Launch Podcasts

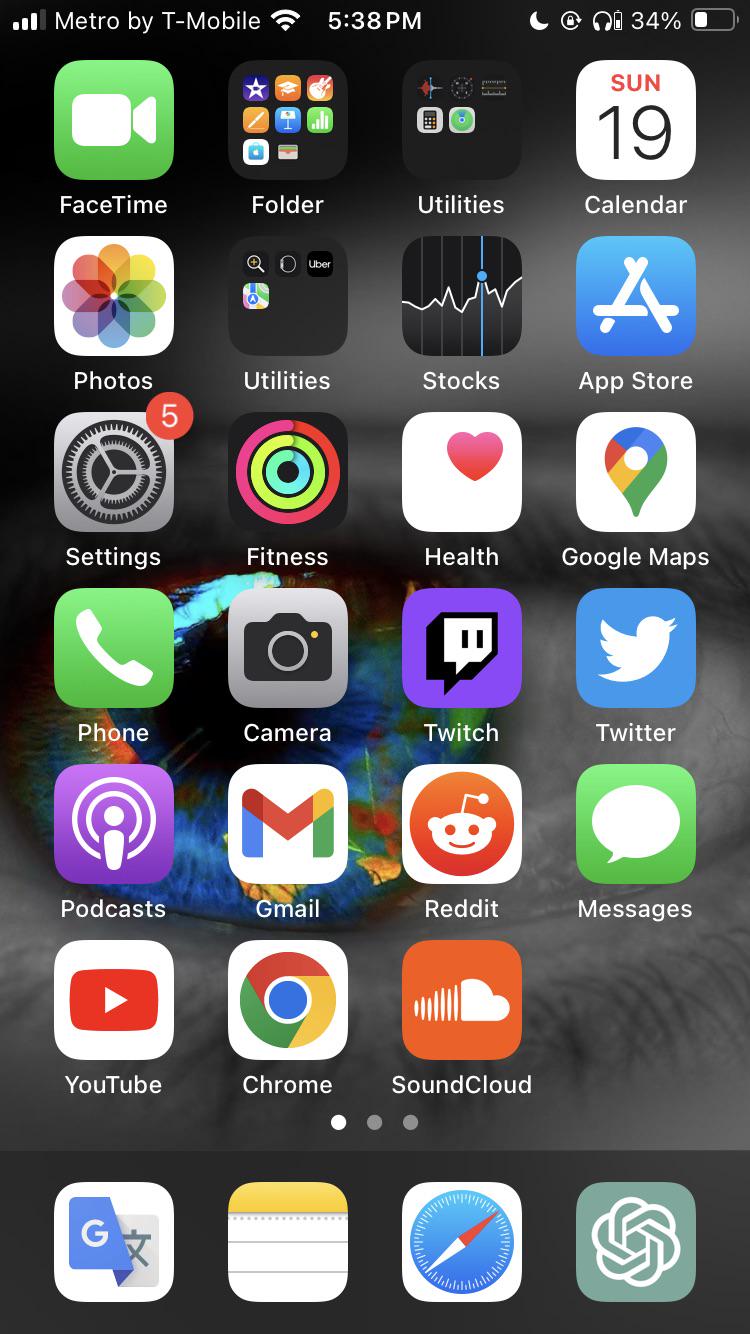[x=113, y=824]
